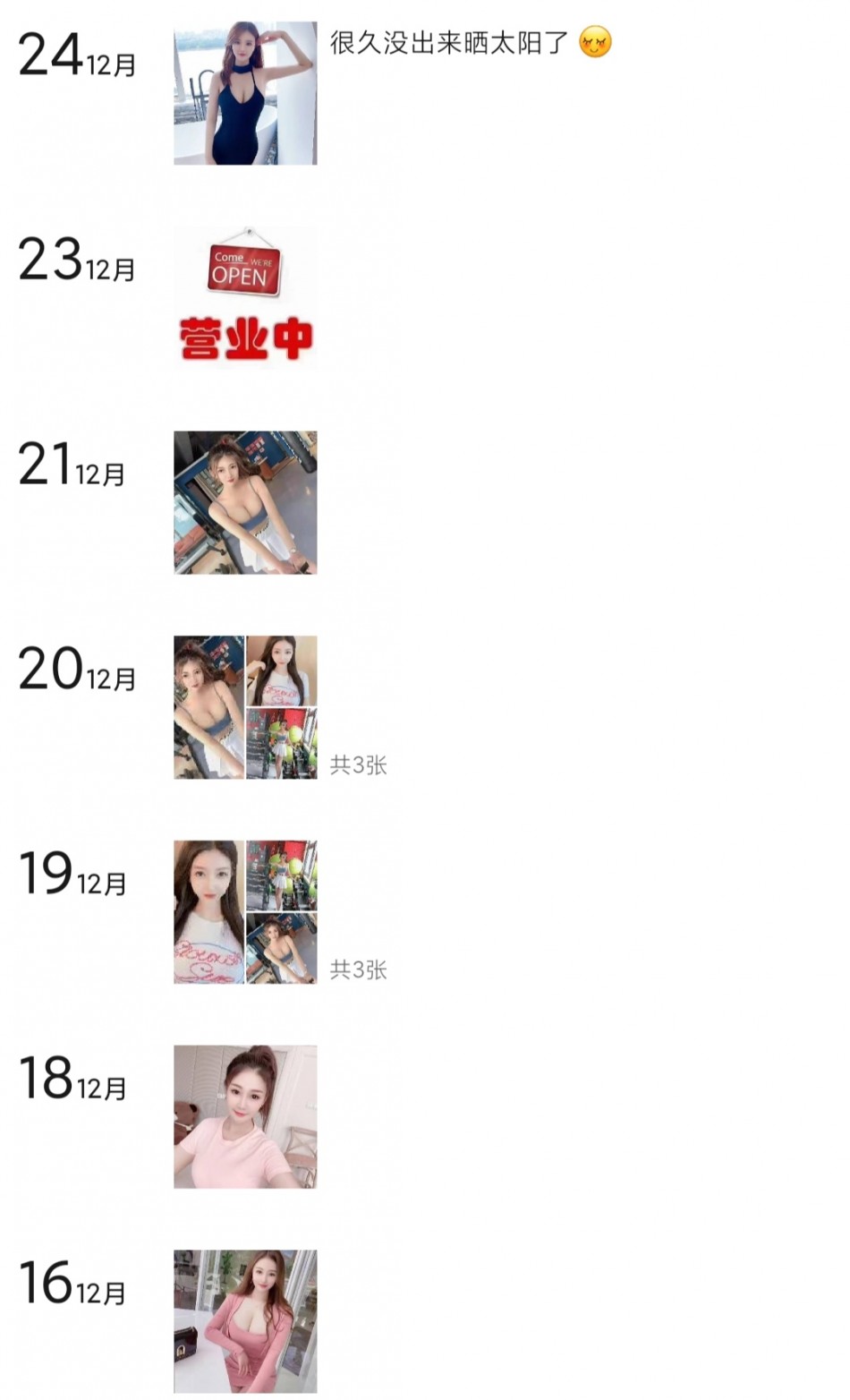Open the December 24 post photo
Screen dimensions: 850x1400
pos(245,93)
